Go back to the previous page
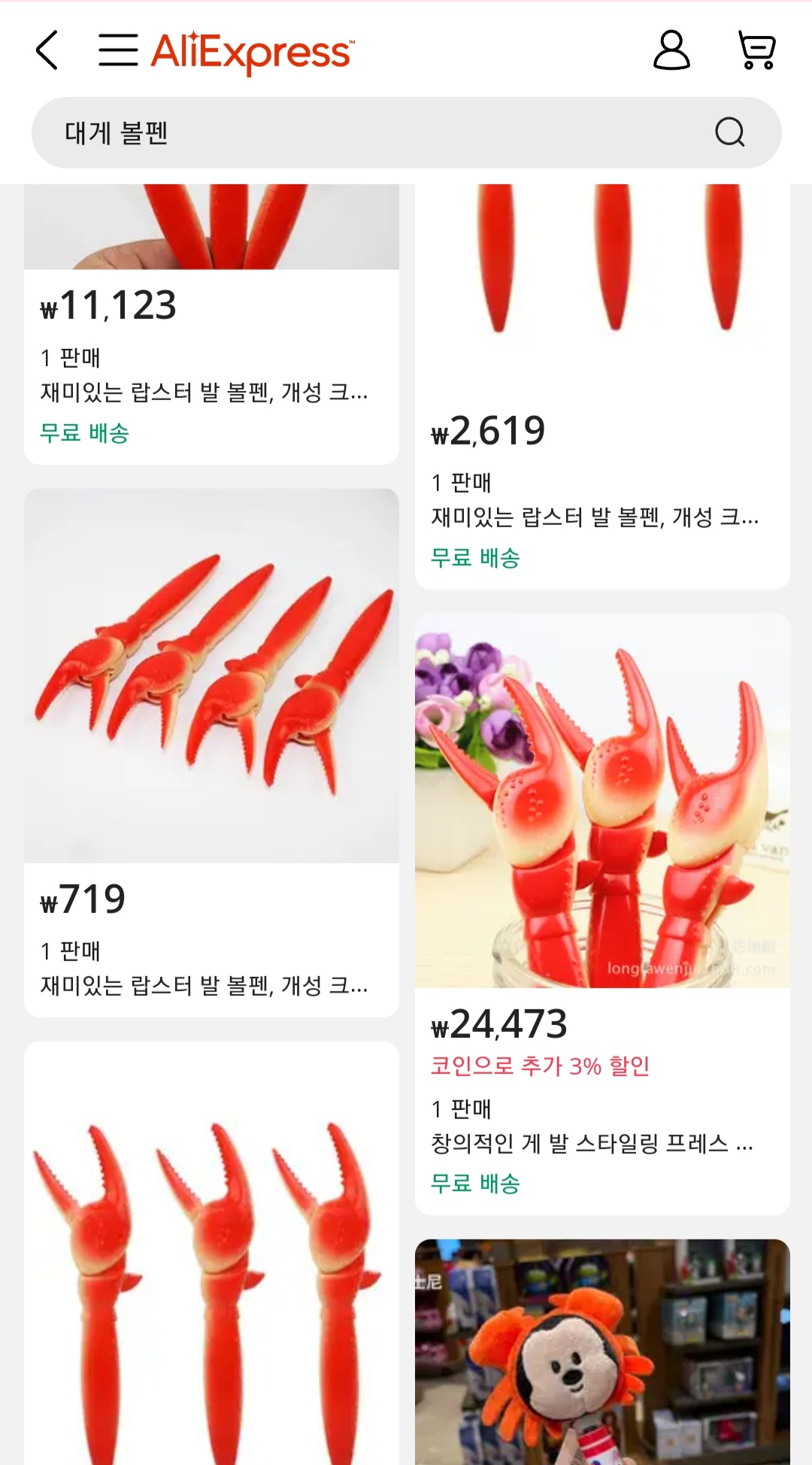The height and width of the screenshot is (1465, 812). pos(47,51)
